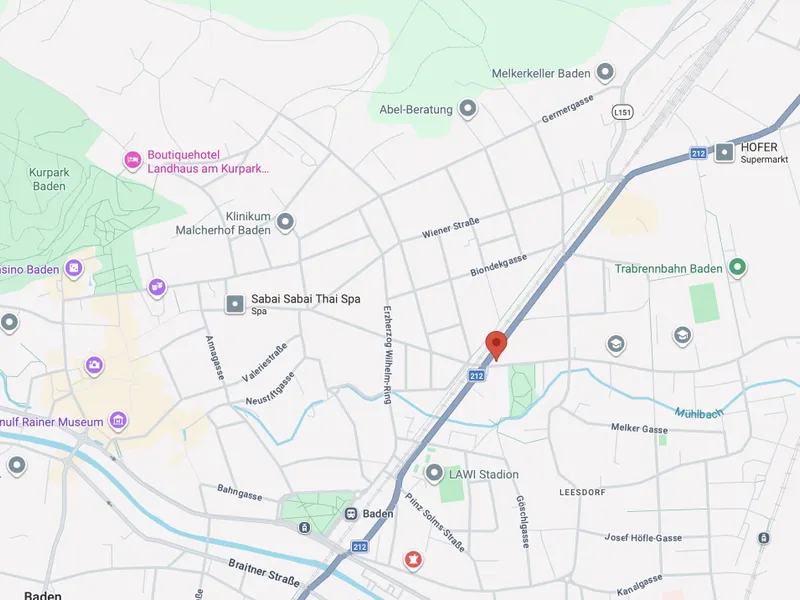Select Arnulf Rainer Museum marker
This screenshot has height=600, width=800.
[x=118, y=421]
